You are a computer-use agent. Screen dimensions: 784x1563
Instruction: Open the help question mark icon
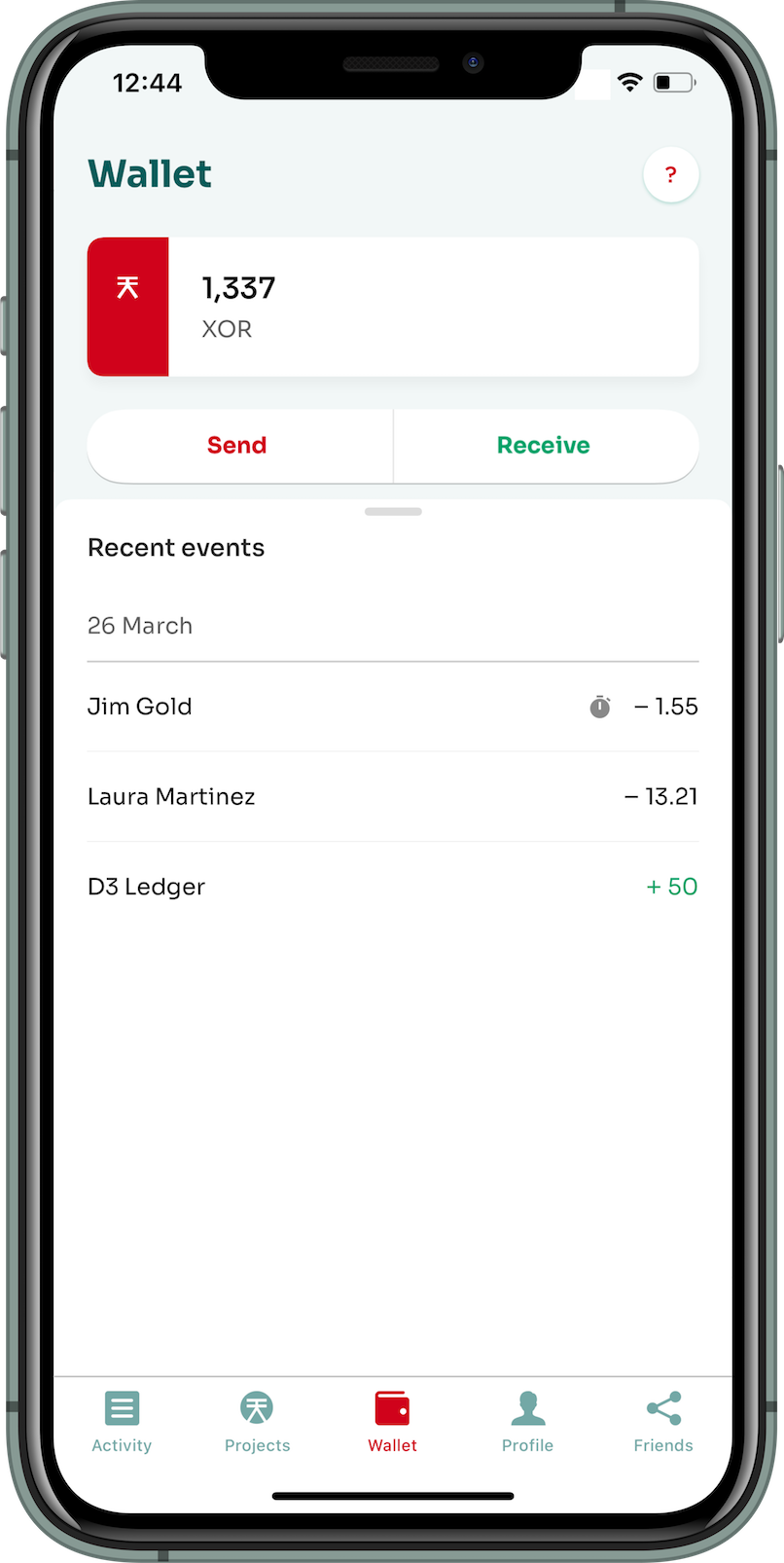click(x=671, y=174)
